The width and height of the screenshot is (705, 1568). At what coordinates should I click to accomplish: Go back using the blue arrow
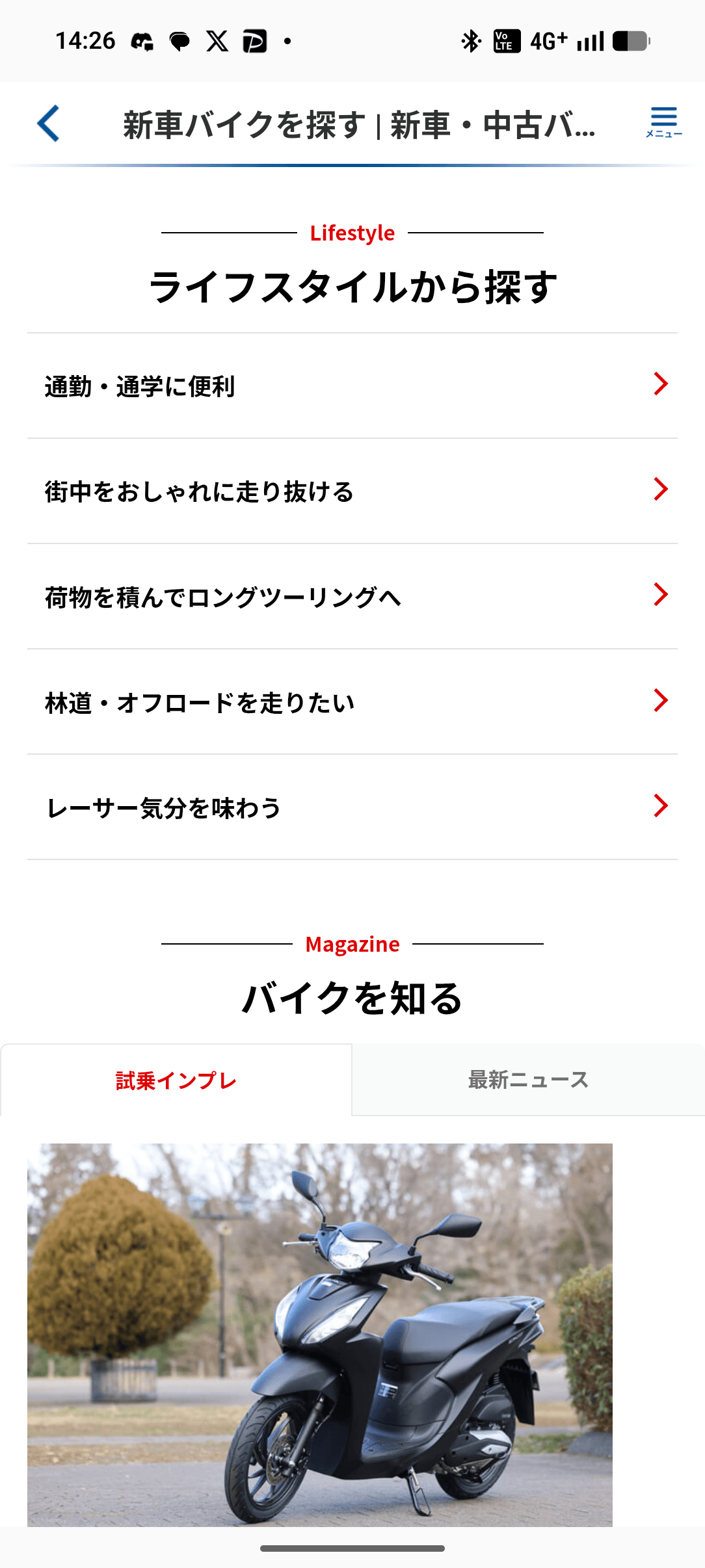[49, 124]
